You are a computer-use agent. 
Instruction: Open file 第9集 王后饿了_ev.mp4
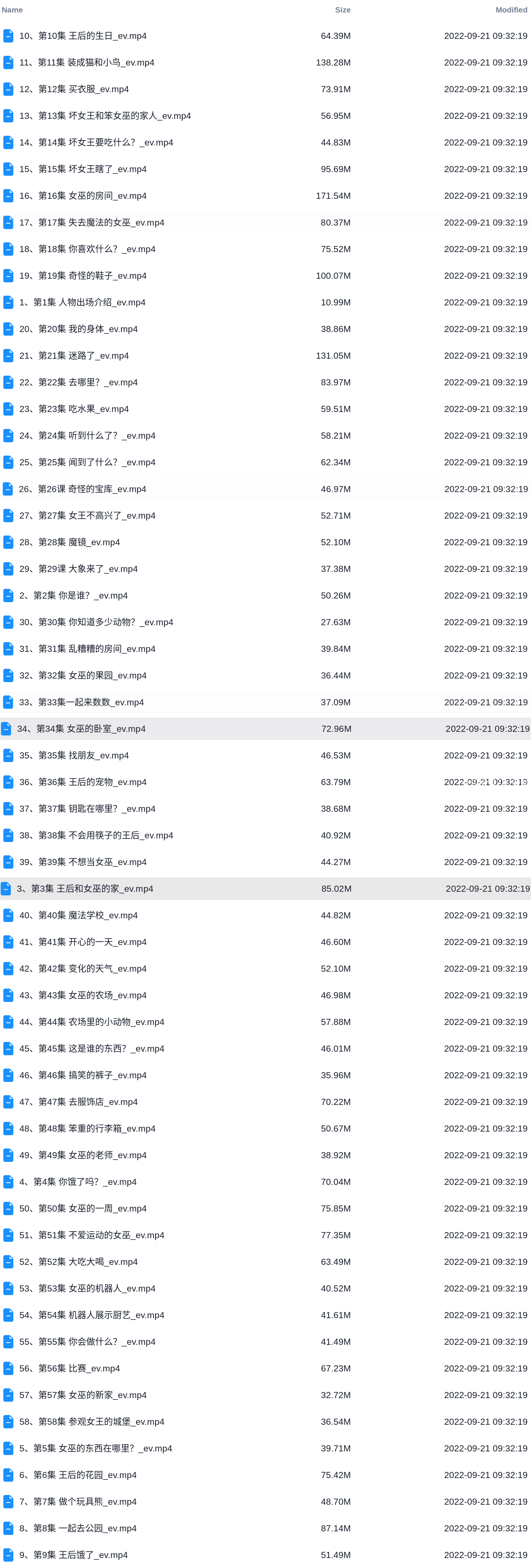pyautogui.click(x=74, y=1555)
